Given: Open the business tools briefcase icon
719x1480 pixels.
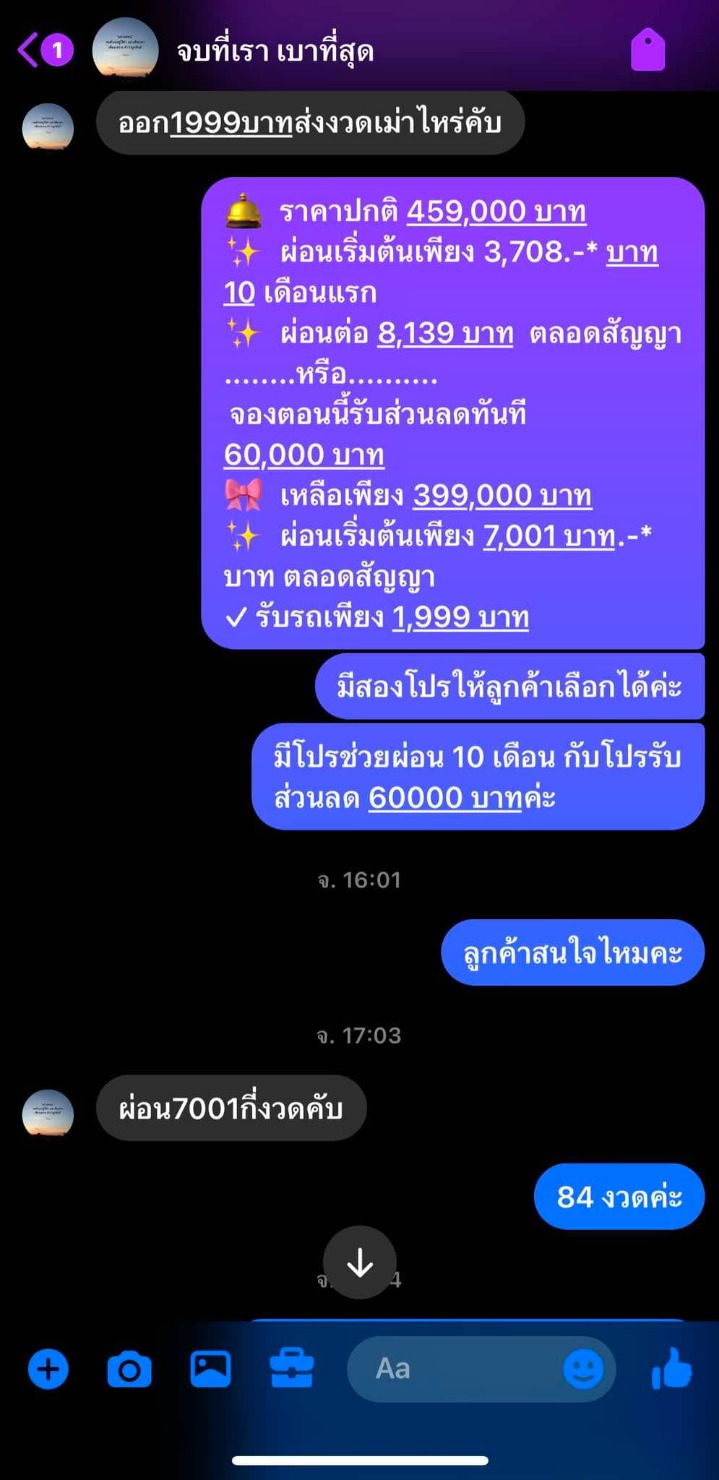Looking at the screenshot, I should (x=292, y=1368).
